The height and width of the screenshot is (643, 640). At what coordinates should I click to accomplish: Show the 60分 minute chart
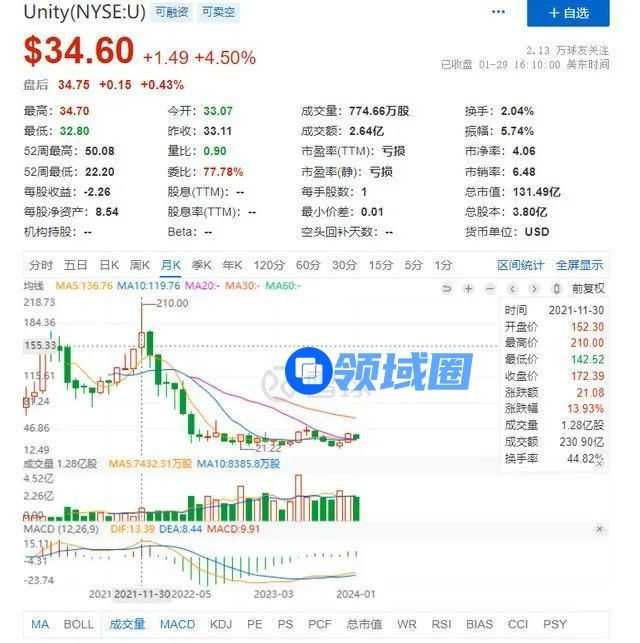(x=307, y=265)
